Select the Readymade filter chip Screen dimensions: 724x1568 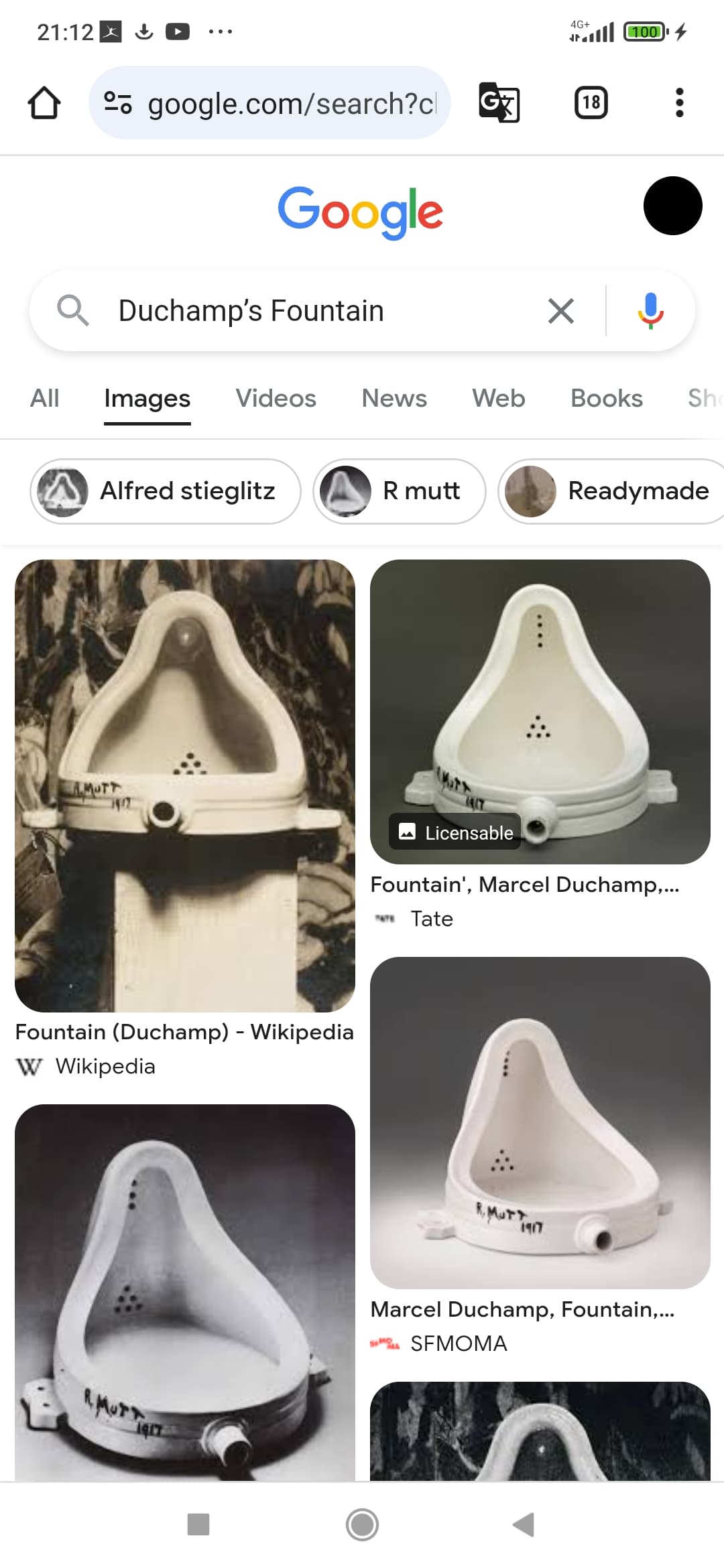(611, 491)
